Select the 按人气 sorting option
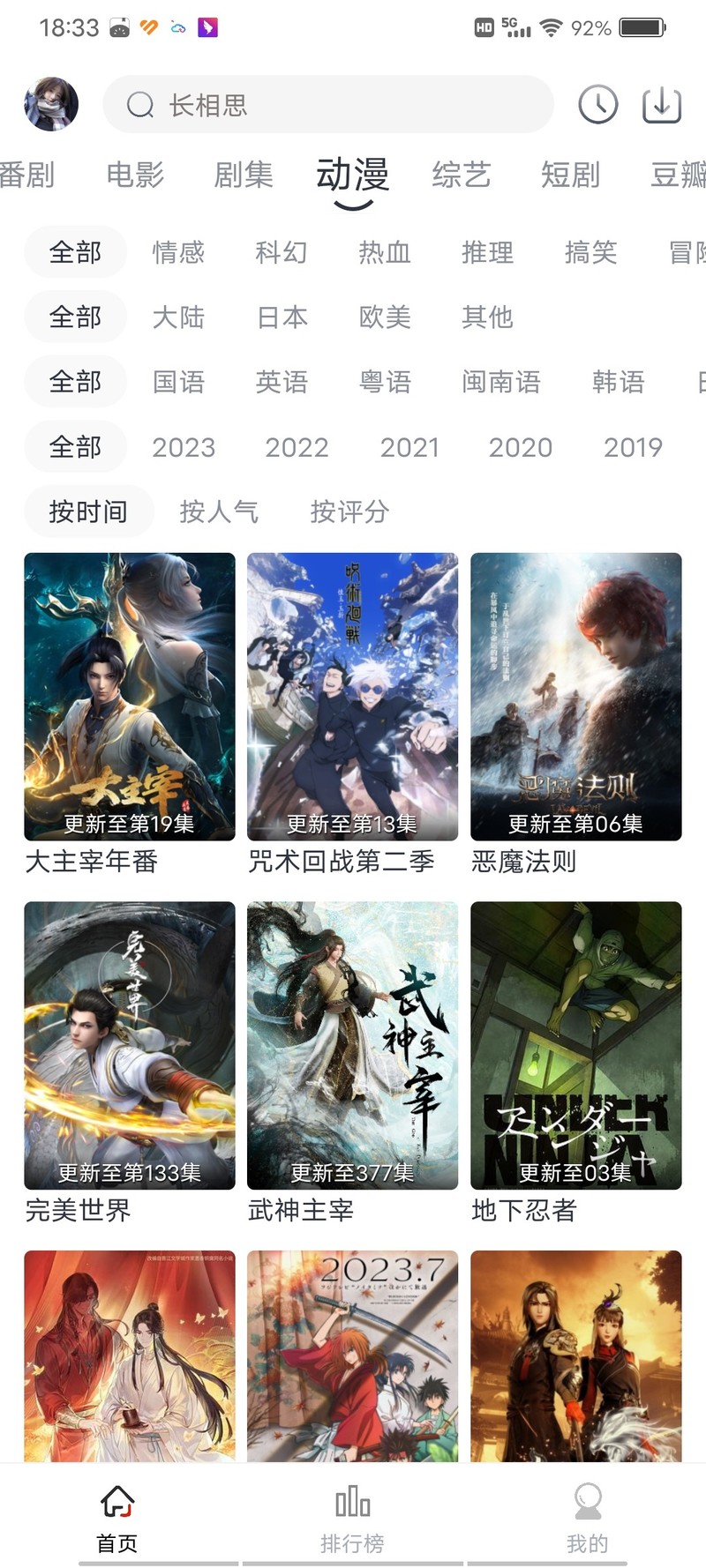 click(x=218, y=511)
